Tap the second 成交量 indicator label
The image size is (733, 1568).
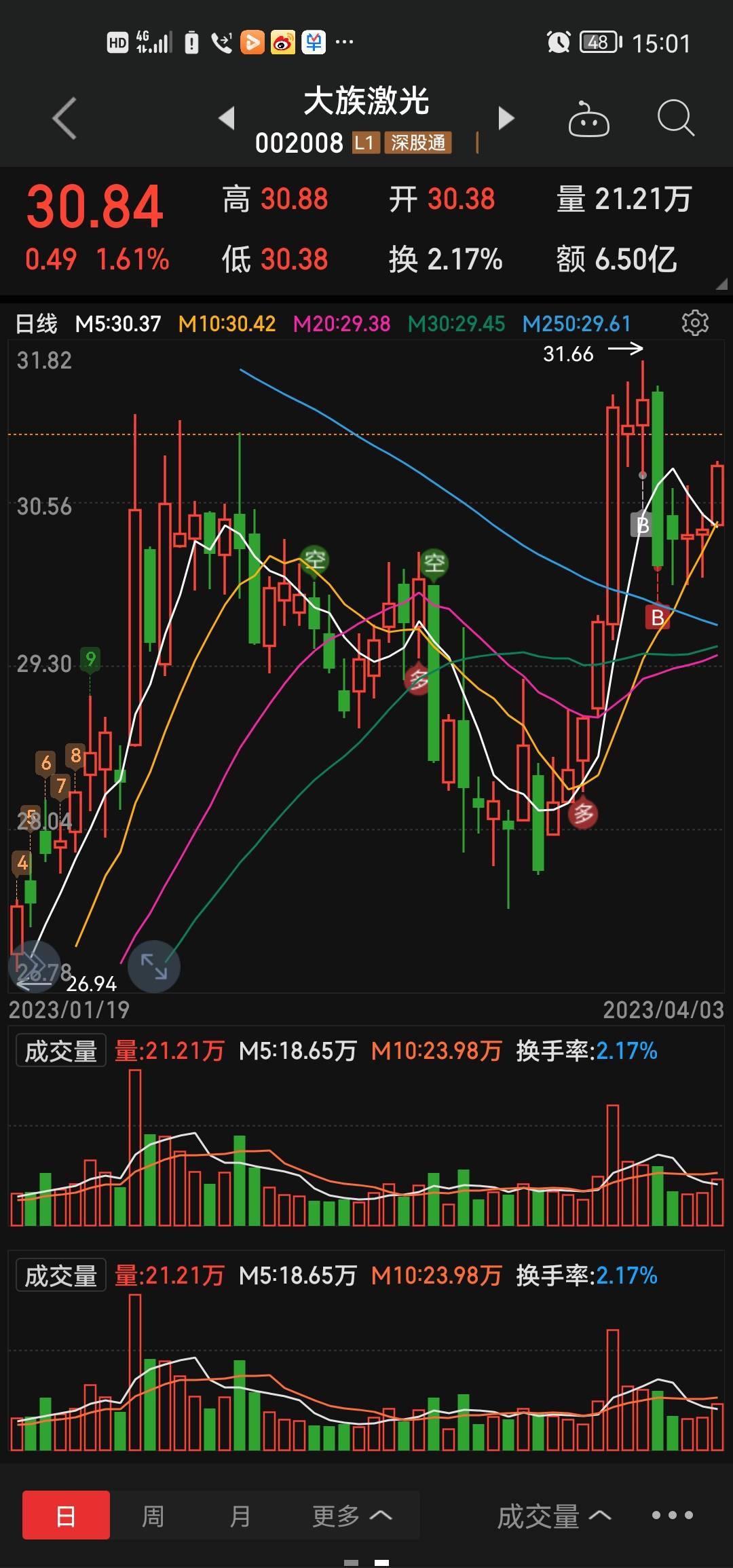pyautogui.click(x=61, y=1275)
